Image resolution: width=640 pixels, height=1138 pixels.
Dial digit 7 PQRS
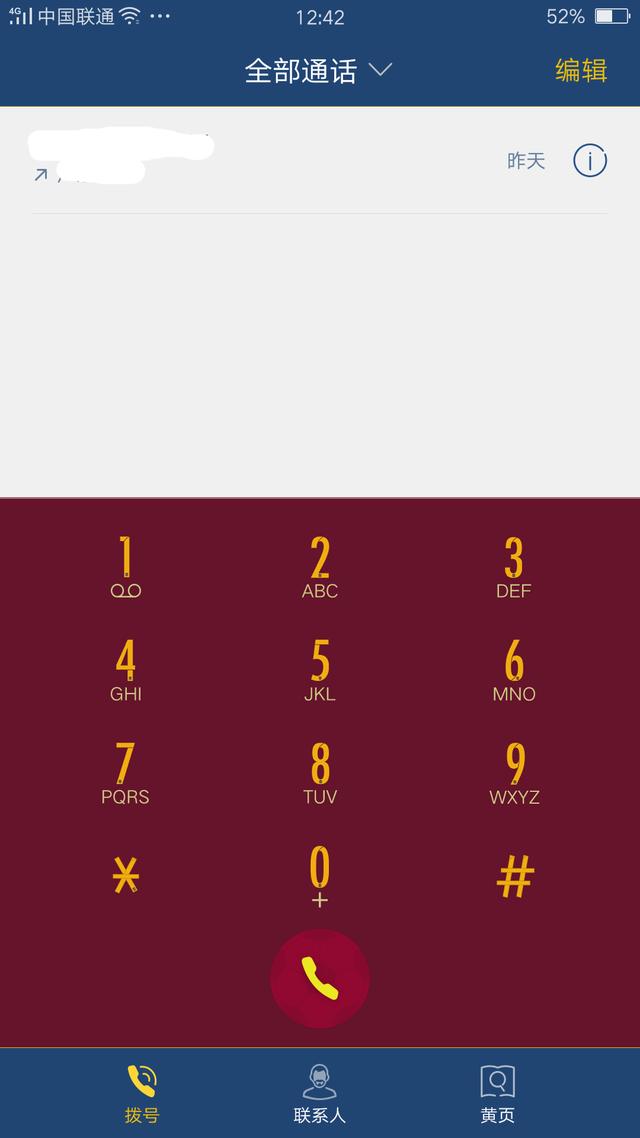tap(126, 773)
